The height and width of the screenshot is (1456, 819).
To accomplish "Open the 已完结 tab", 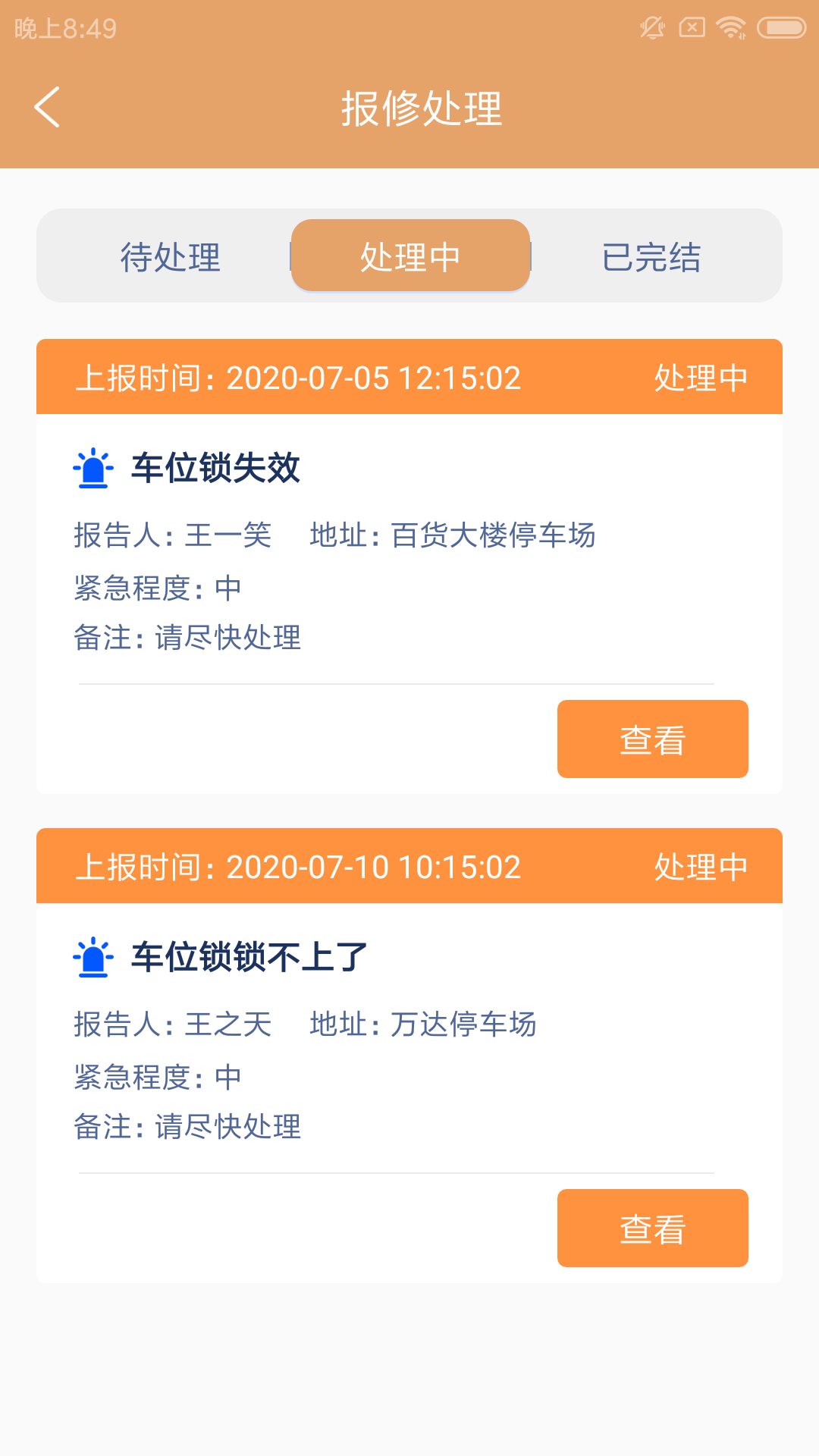I will pyautogui.click(x=651, y=256).
